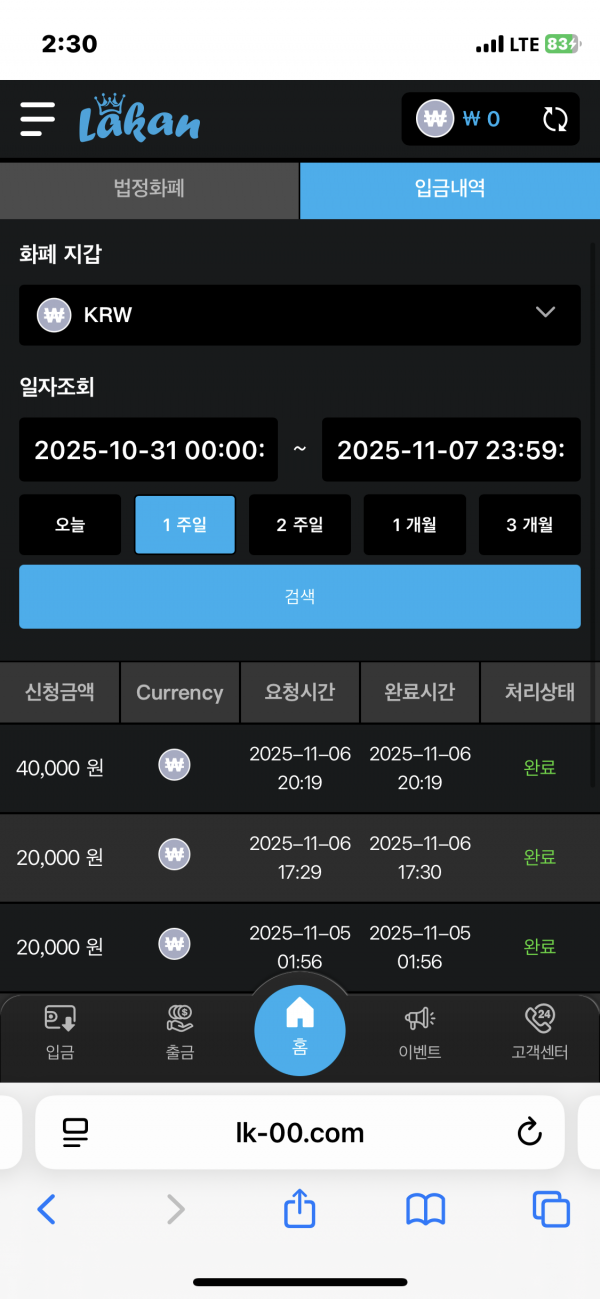This screenshot has width=600, height=1299.
Task: Choose the 오늘 date range
Action: click(x=70, y=525)
